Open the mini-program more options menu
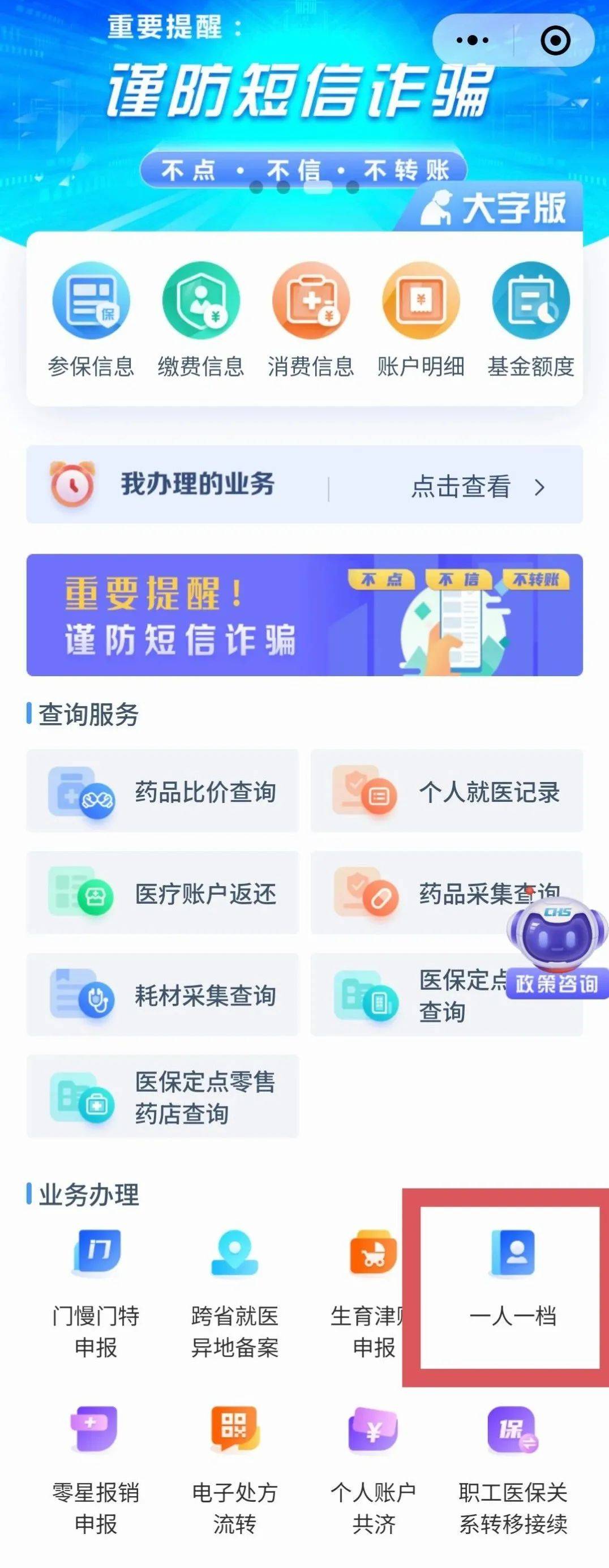Screen dimensions: 609x1568 point(471,40)
